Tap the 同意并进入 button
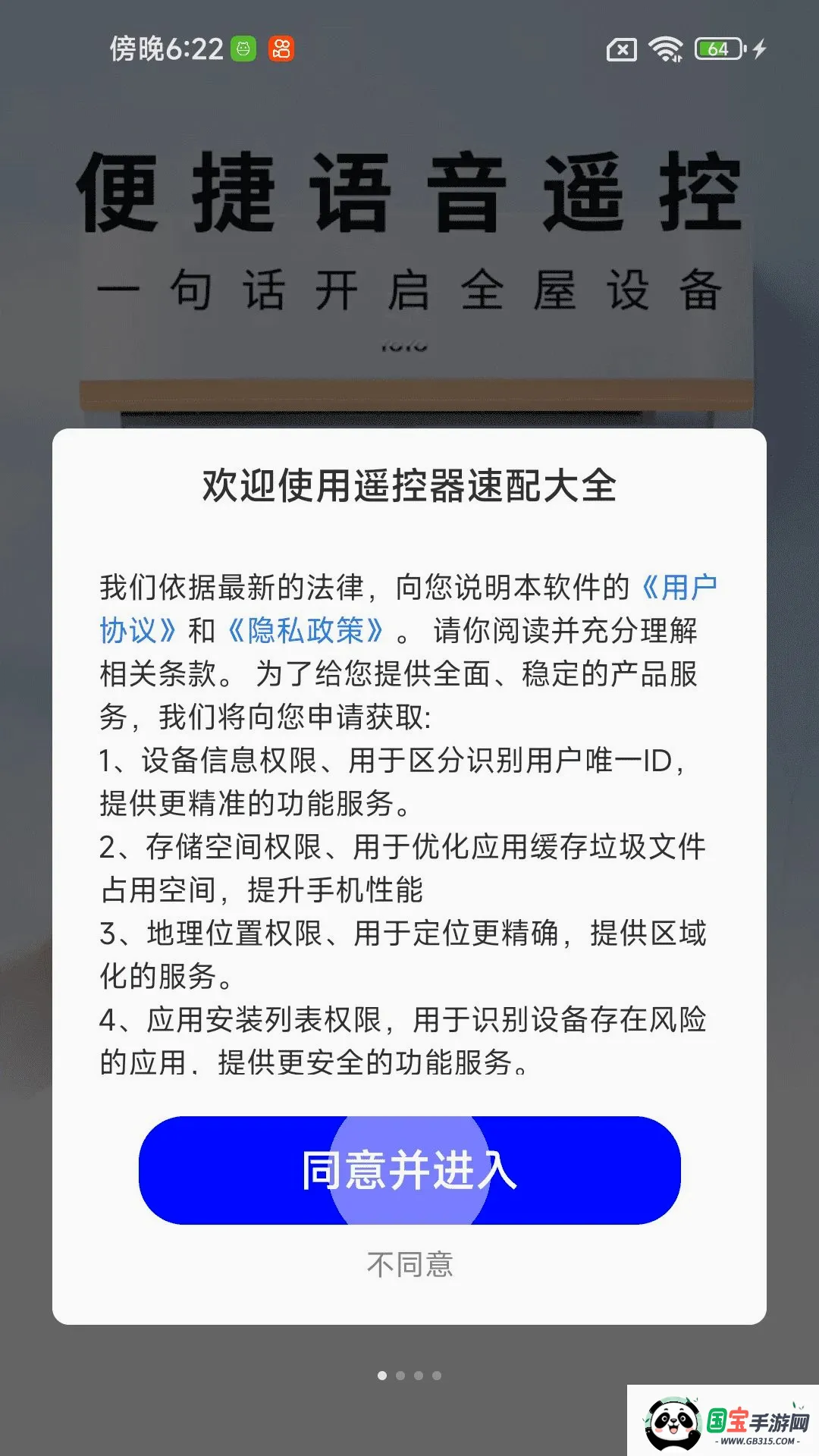The width and height of the screenshot is (819, 1456). click(x=409, y=1170)
